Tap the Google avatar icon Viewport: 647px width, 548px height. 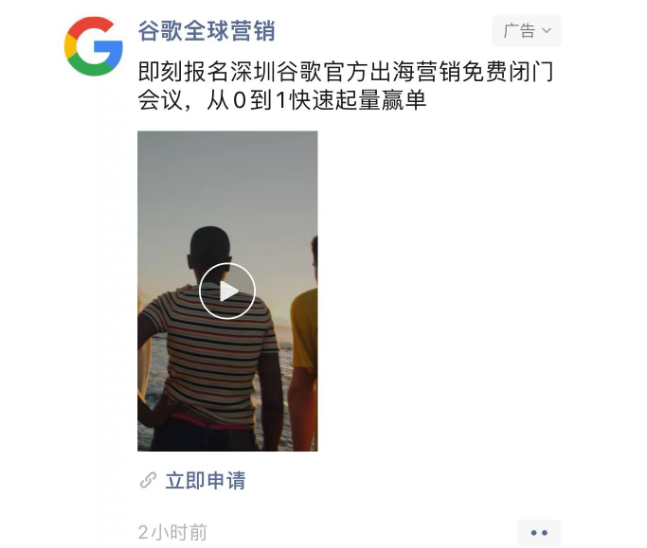(x=94, y=46)
